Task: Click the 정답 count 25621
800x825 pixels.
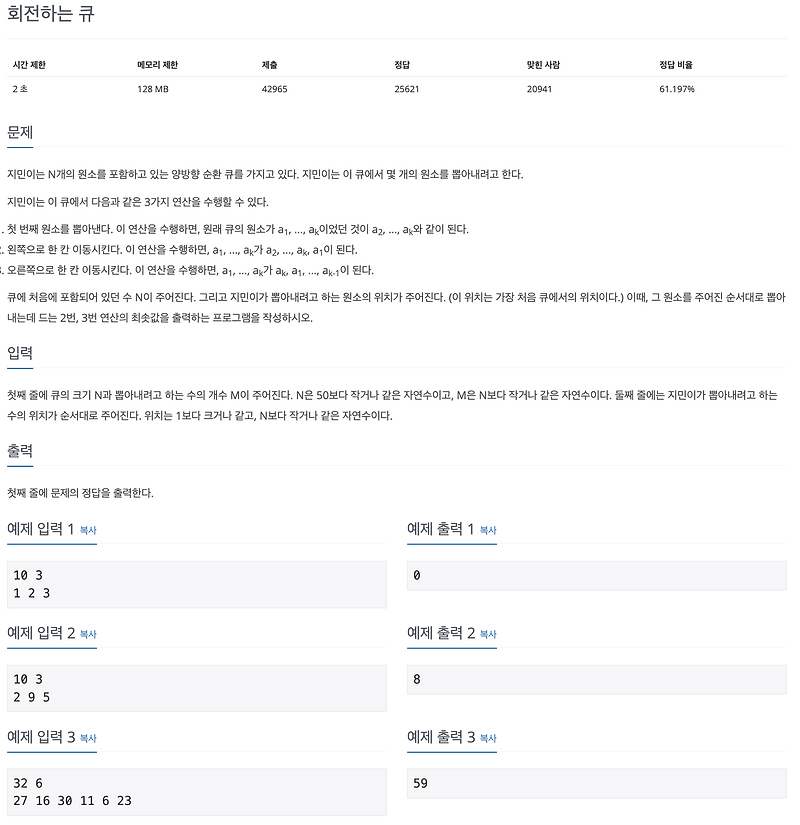Action: point(407,88)
